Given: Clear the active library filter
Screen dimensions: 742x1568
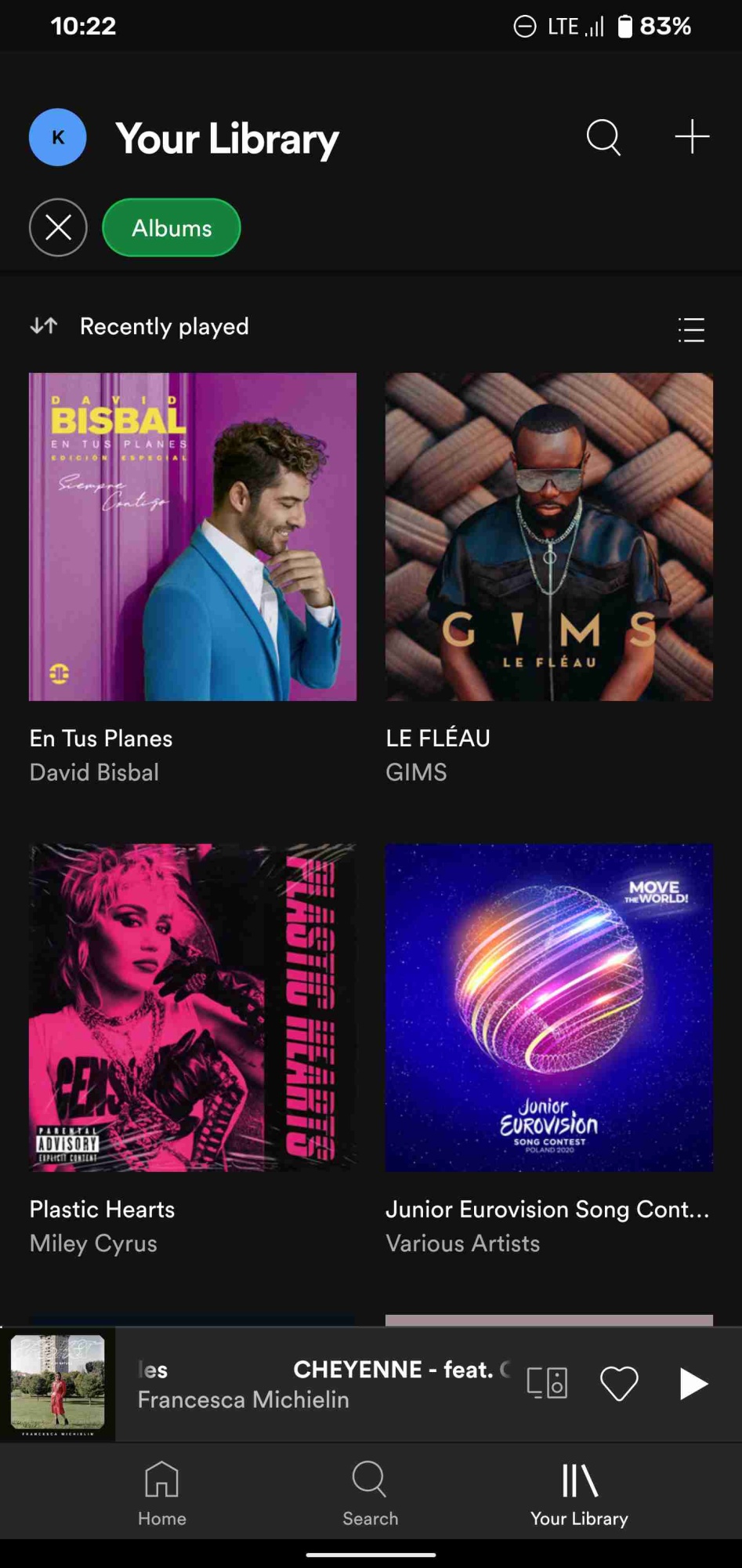Looking at the screenshot, I should pos(58,228).
